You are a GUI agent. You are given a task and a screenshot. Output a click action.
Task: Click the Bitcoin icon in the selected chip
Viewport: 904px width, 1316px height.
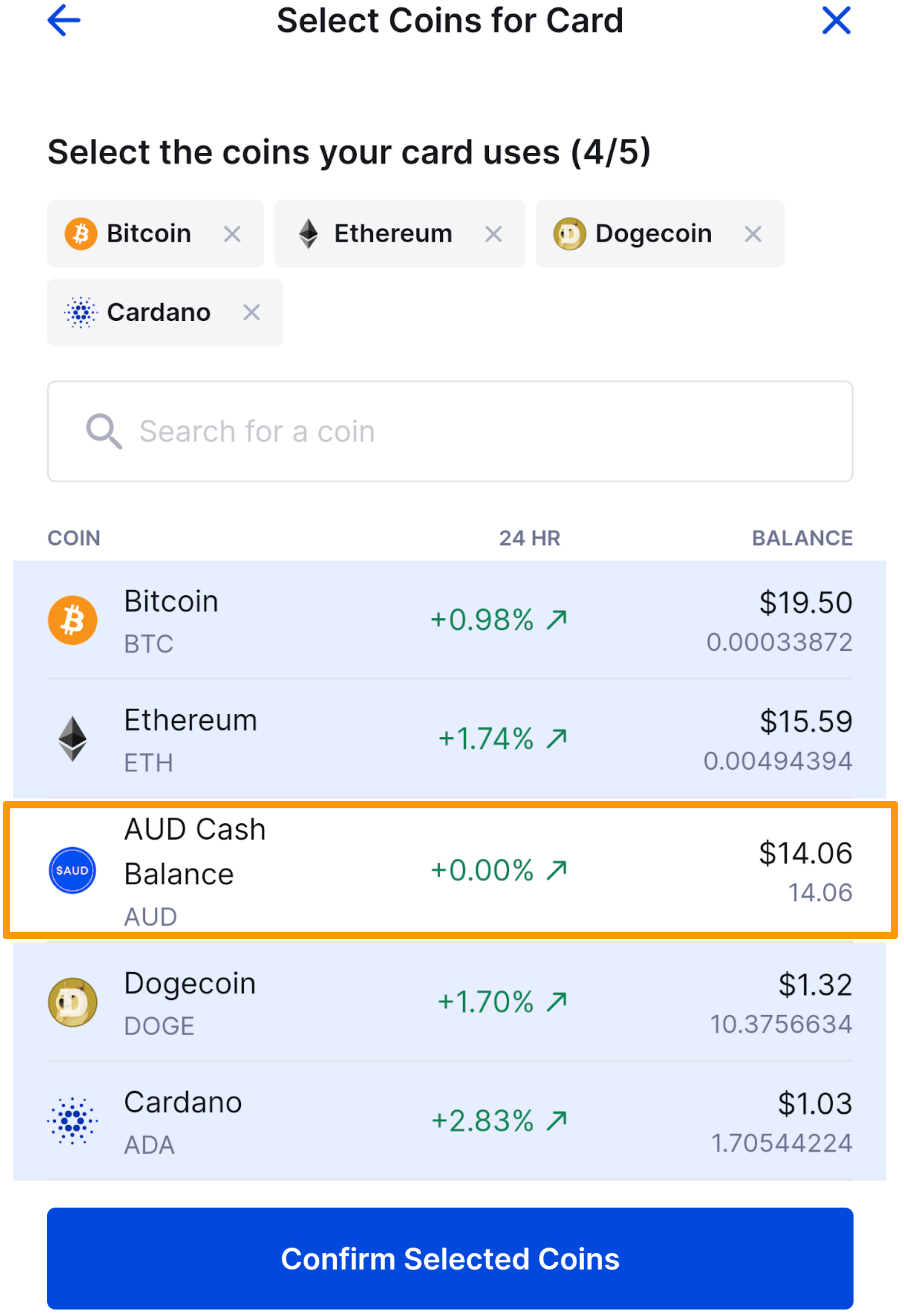(81, 234)
